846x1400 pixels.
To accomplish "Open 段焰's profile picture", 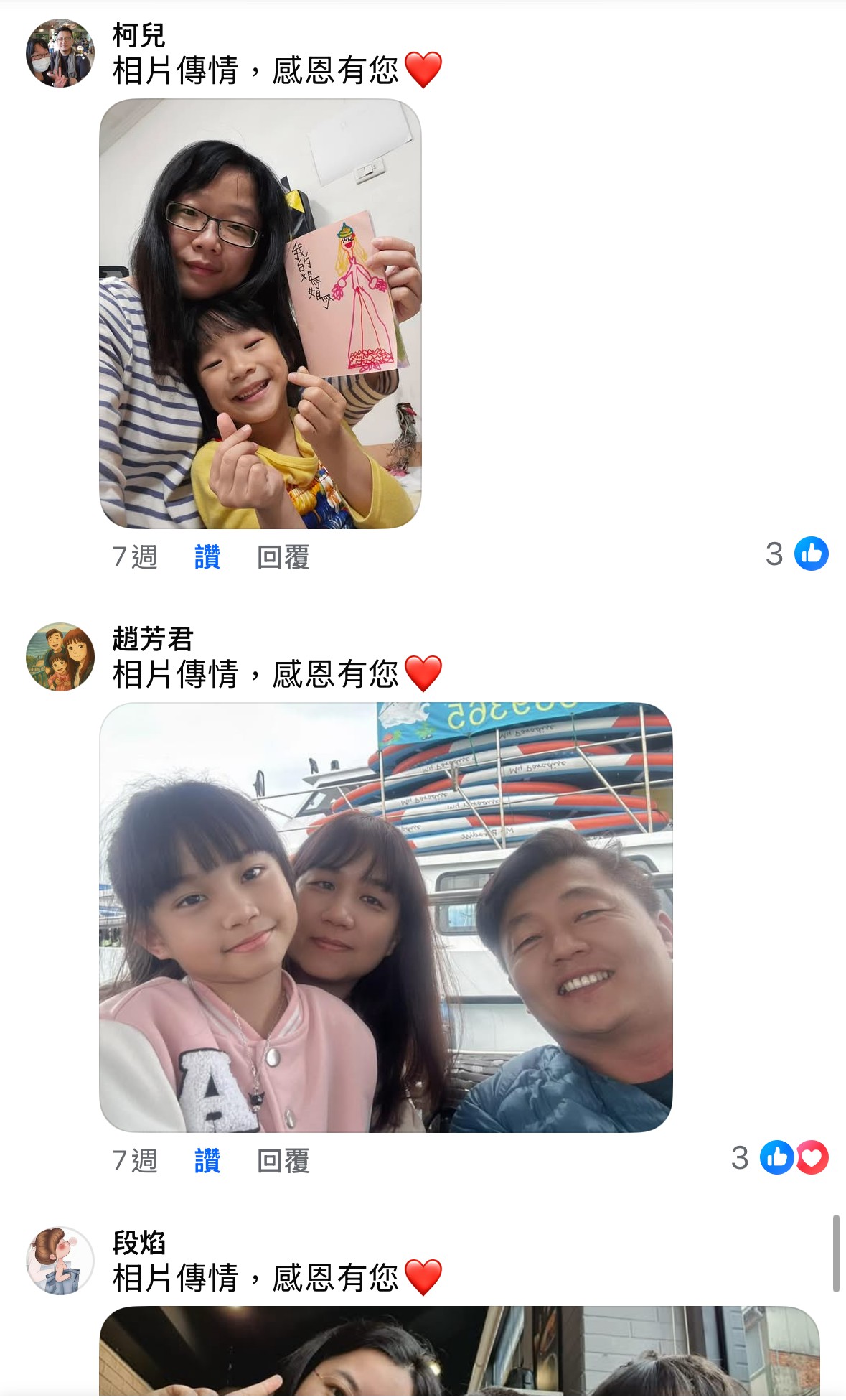I will [x=60, y=1261].
